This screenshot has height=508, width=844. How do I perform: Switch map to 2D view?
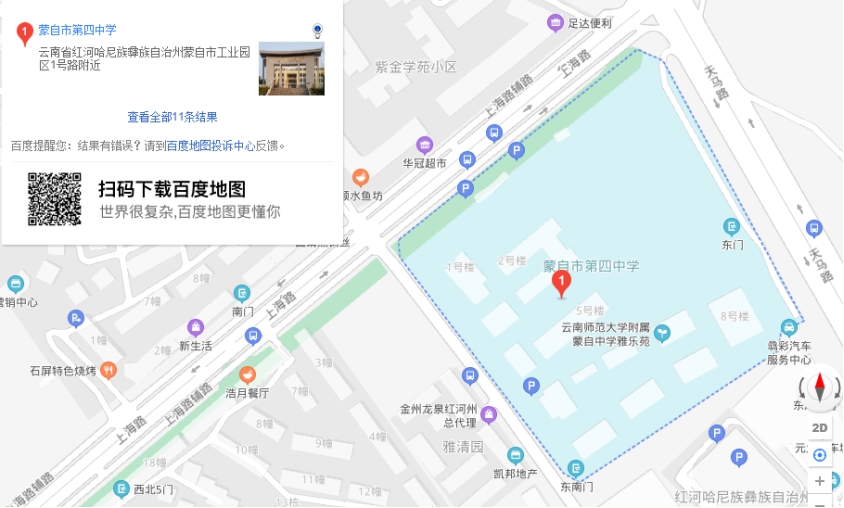point(820,428)
